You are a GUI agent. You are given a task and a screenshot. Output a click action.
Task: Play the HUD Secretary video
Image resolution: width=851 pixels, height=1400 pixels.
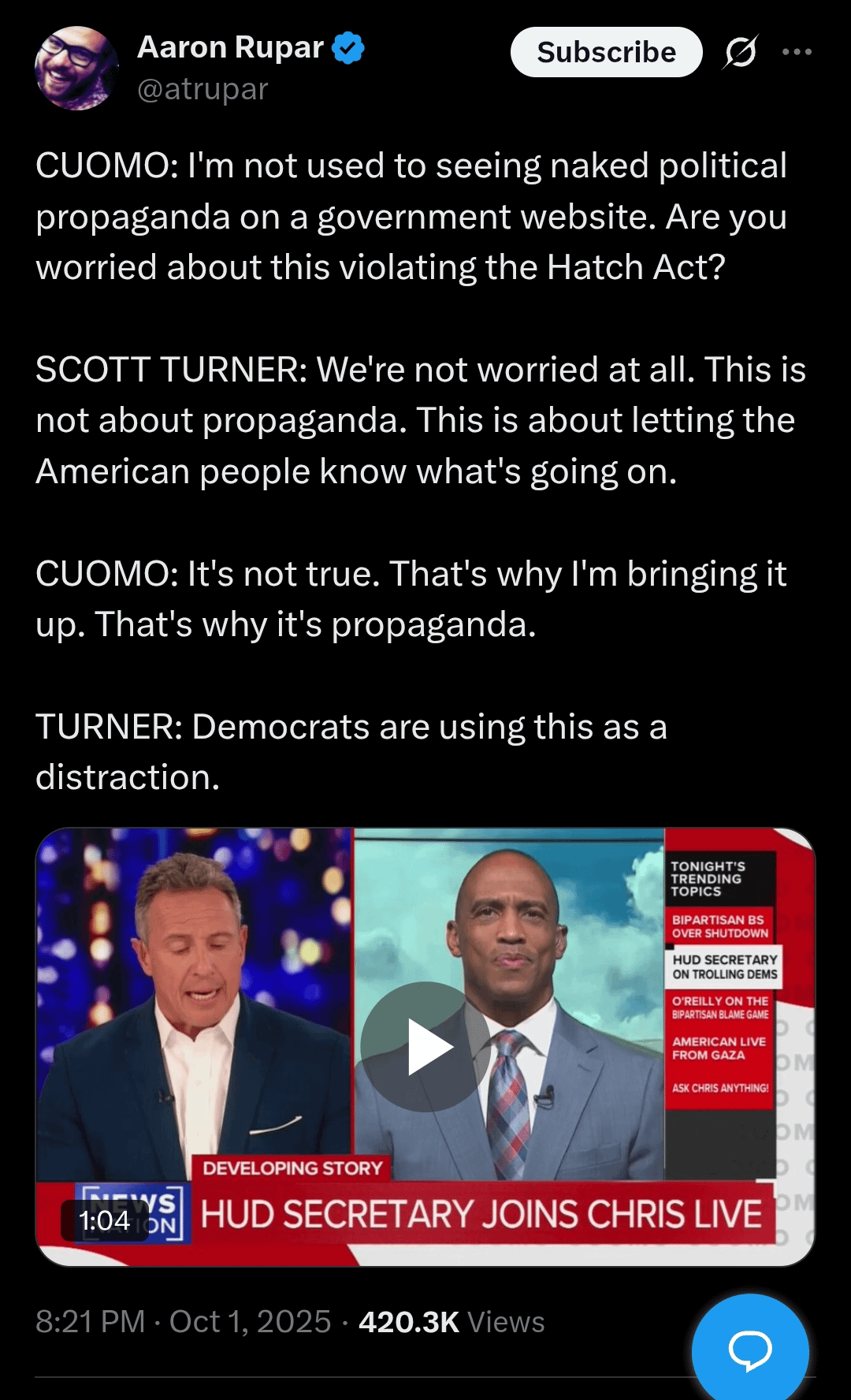click(x=425, y=1046)
